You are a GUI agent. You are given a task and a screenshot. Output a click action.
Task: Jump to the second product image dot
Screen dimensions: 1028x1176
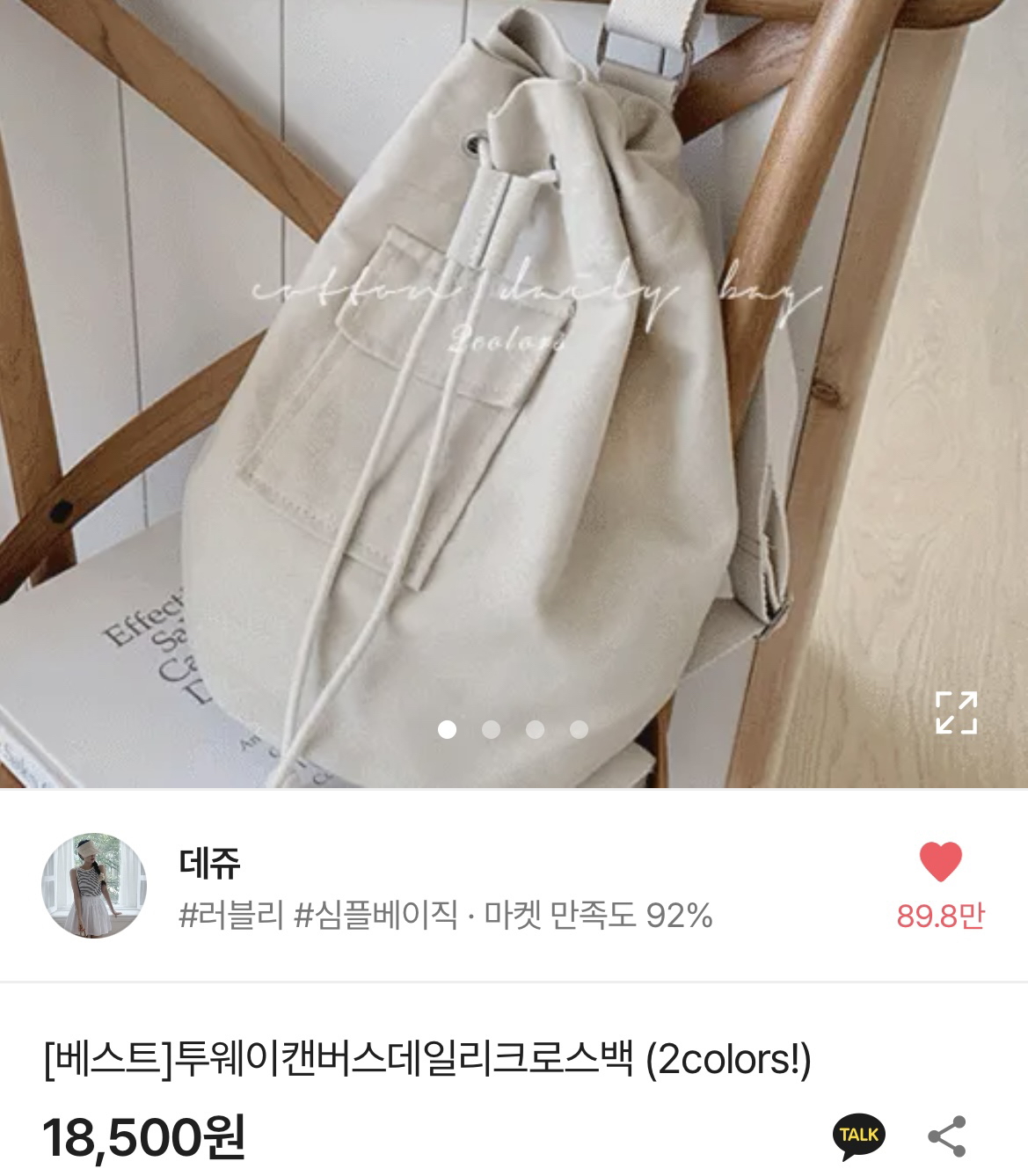492,729
